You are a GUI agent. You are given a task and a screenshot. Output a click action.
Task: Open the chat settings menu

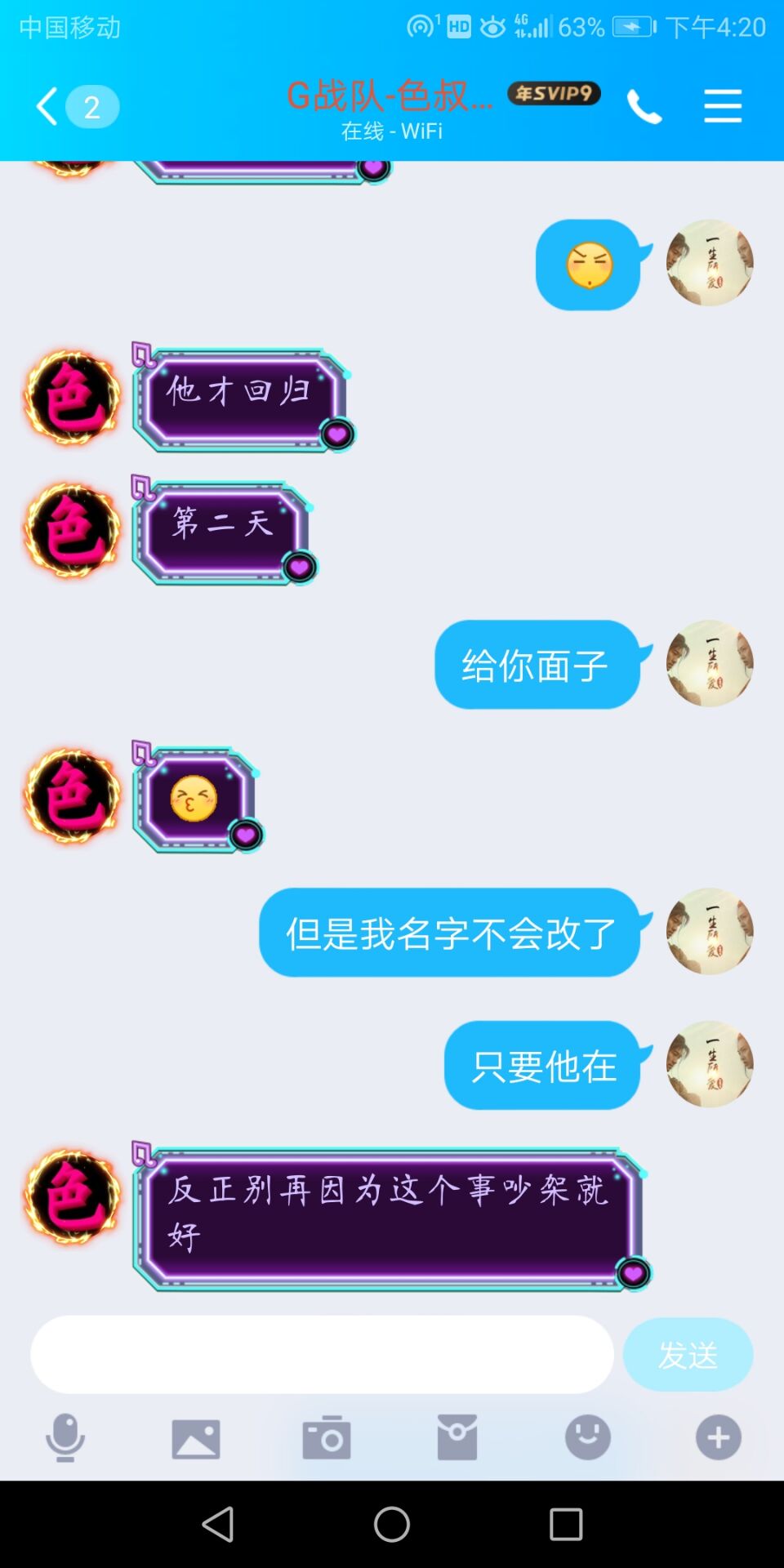point(723,107)
